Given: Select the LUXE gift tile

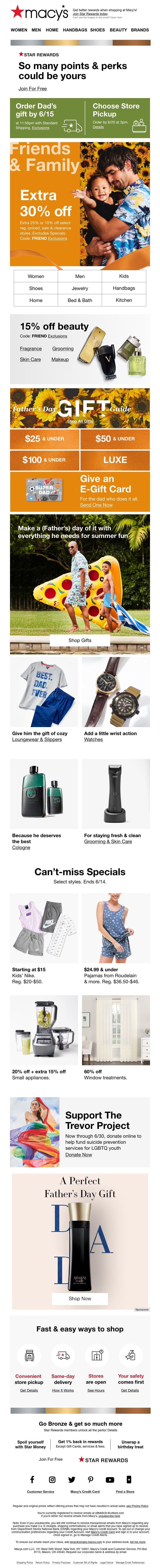Looking at the screenshot, I should point(115,459).
